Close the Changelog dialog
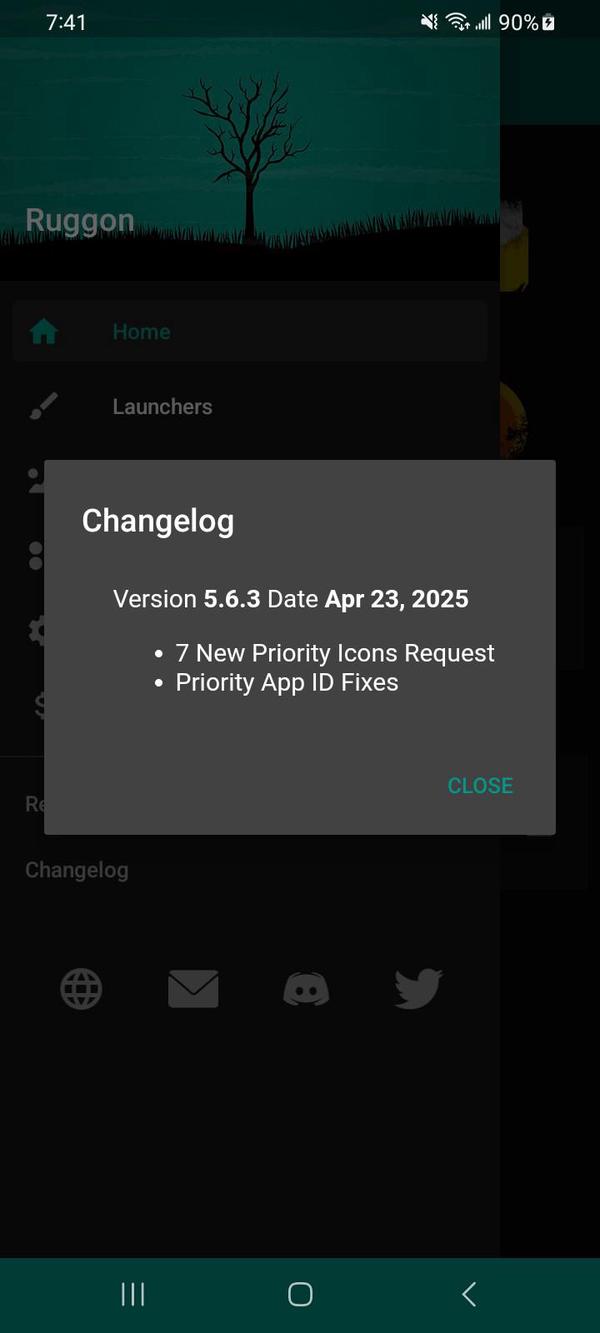Viewport: 600px width, 1333px height. (x=480, y=786)
